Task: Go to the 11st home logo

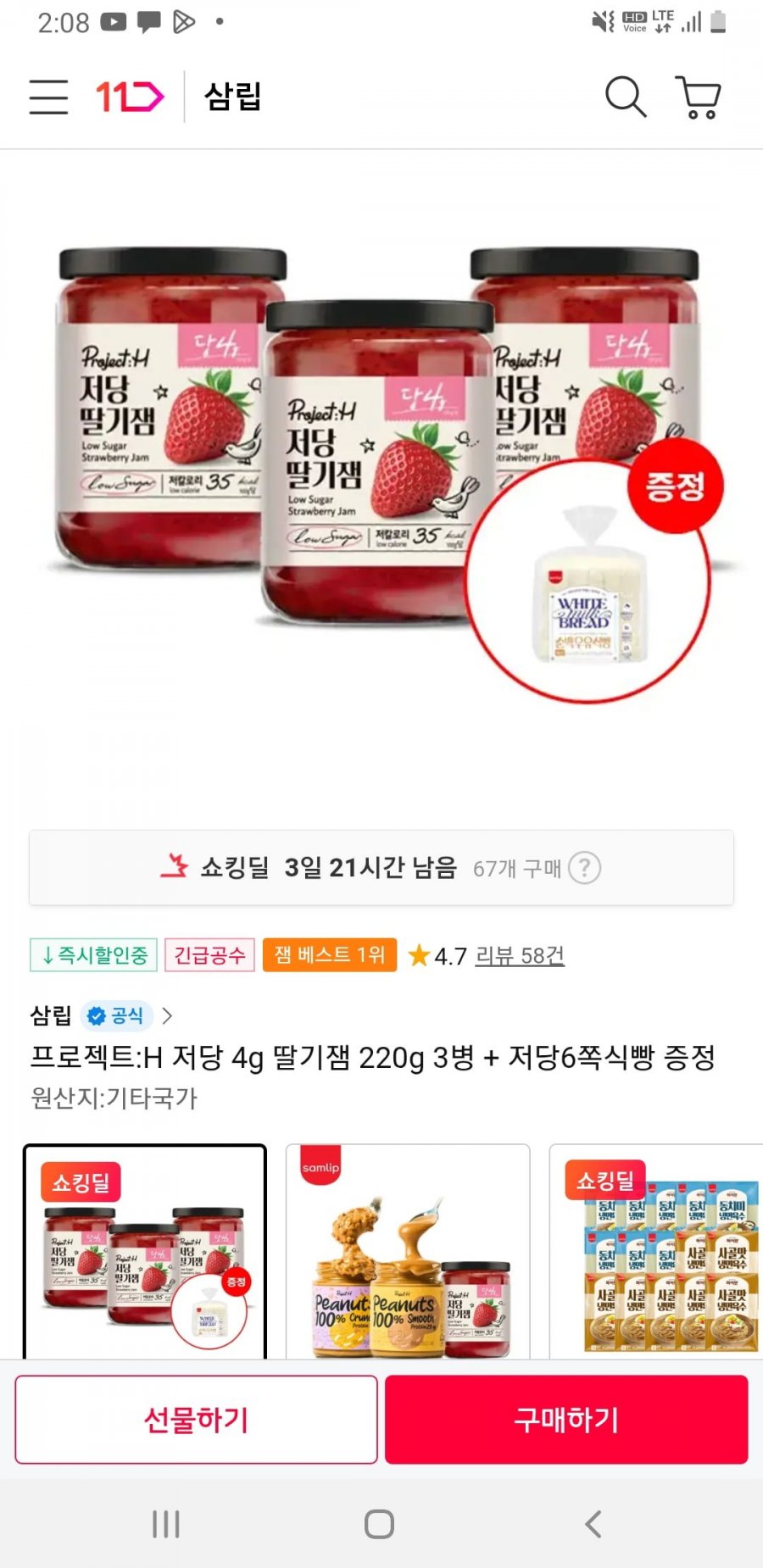Action: point(130,97)
